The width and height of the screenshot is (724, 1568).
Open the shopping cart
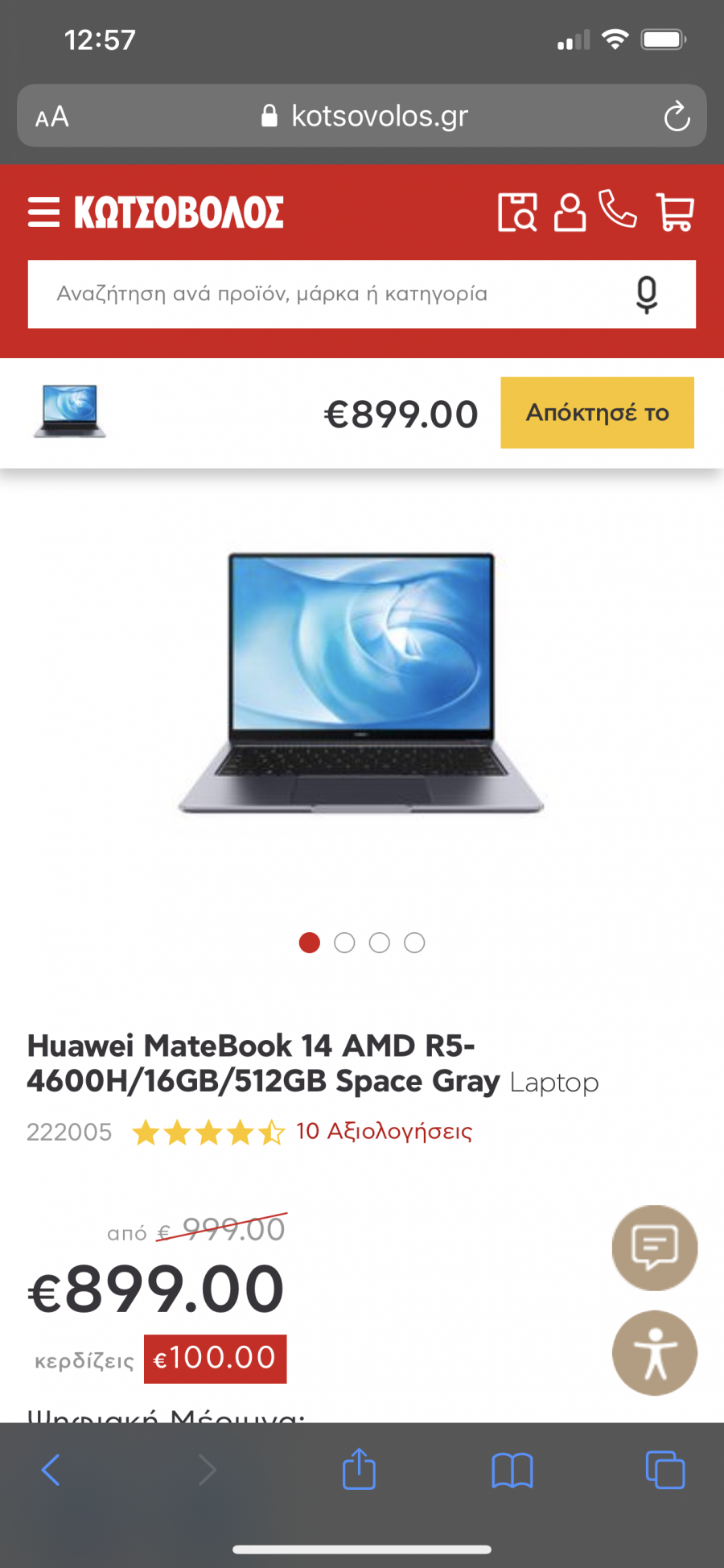[x=675, y=213]
